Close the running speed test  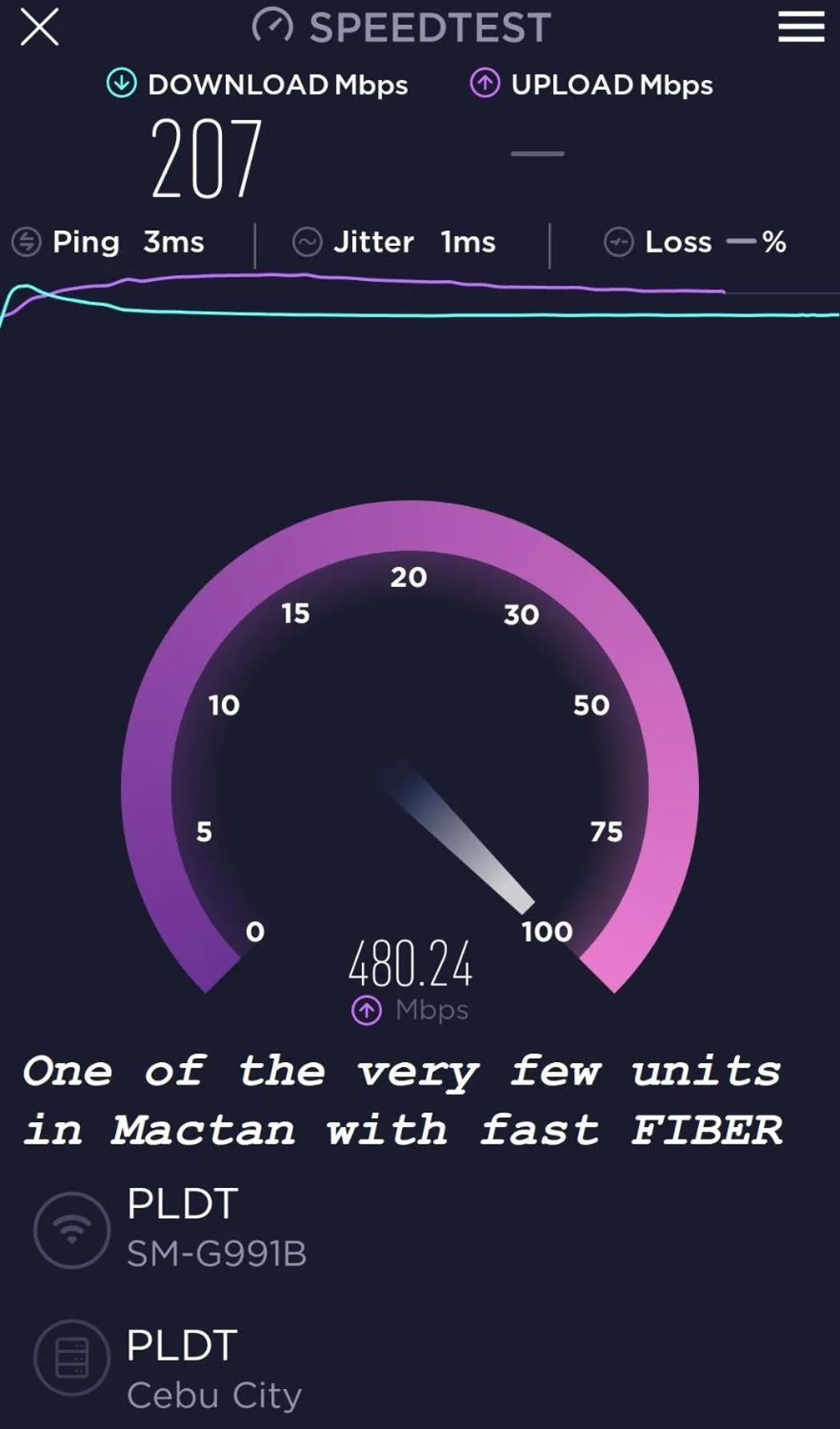pos(39,27)
